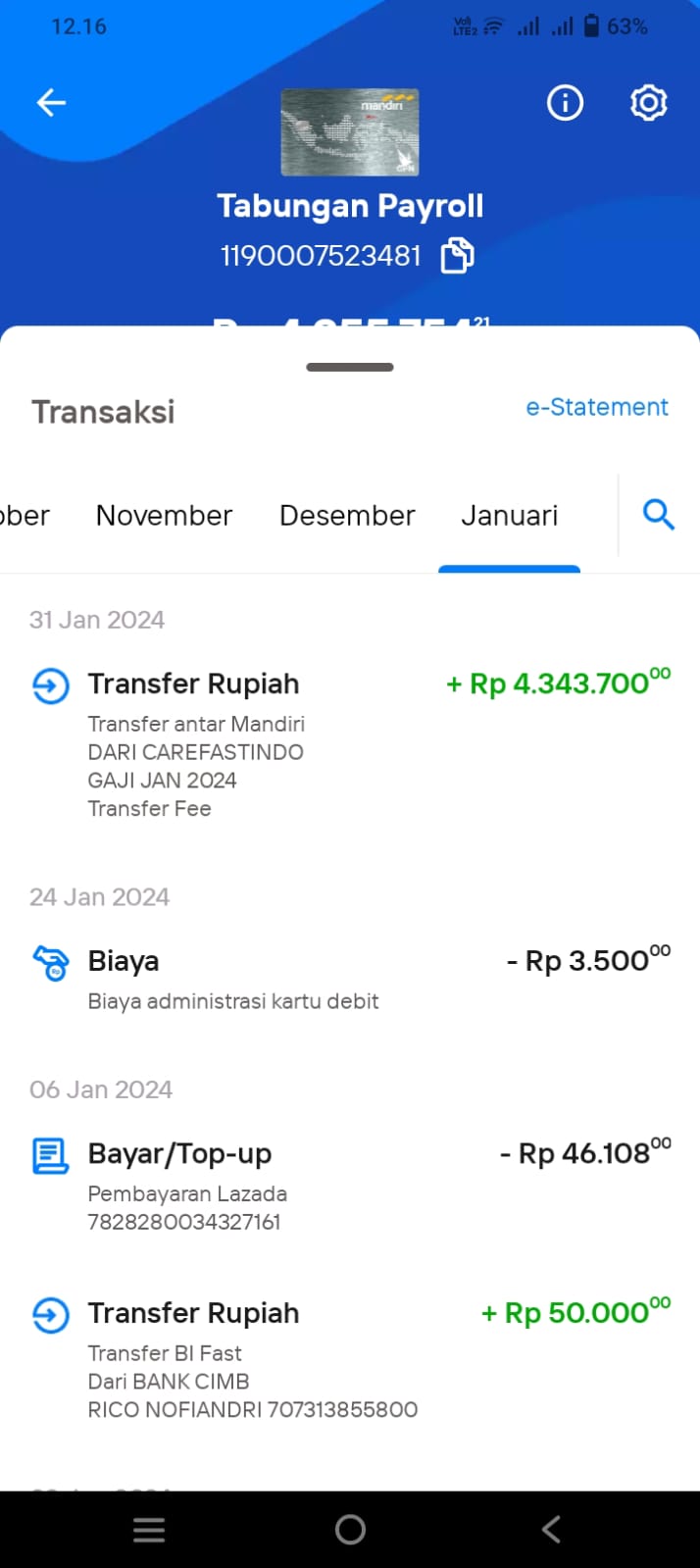Select the Januari tab
700x1568 pixels.
[509, 515]
